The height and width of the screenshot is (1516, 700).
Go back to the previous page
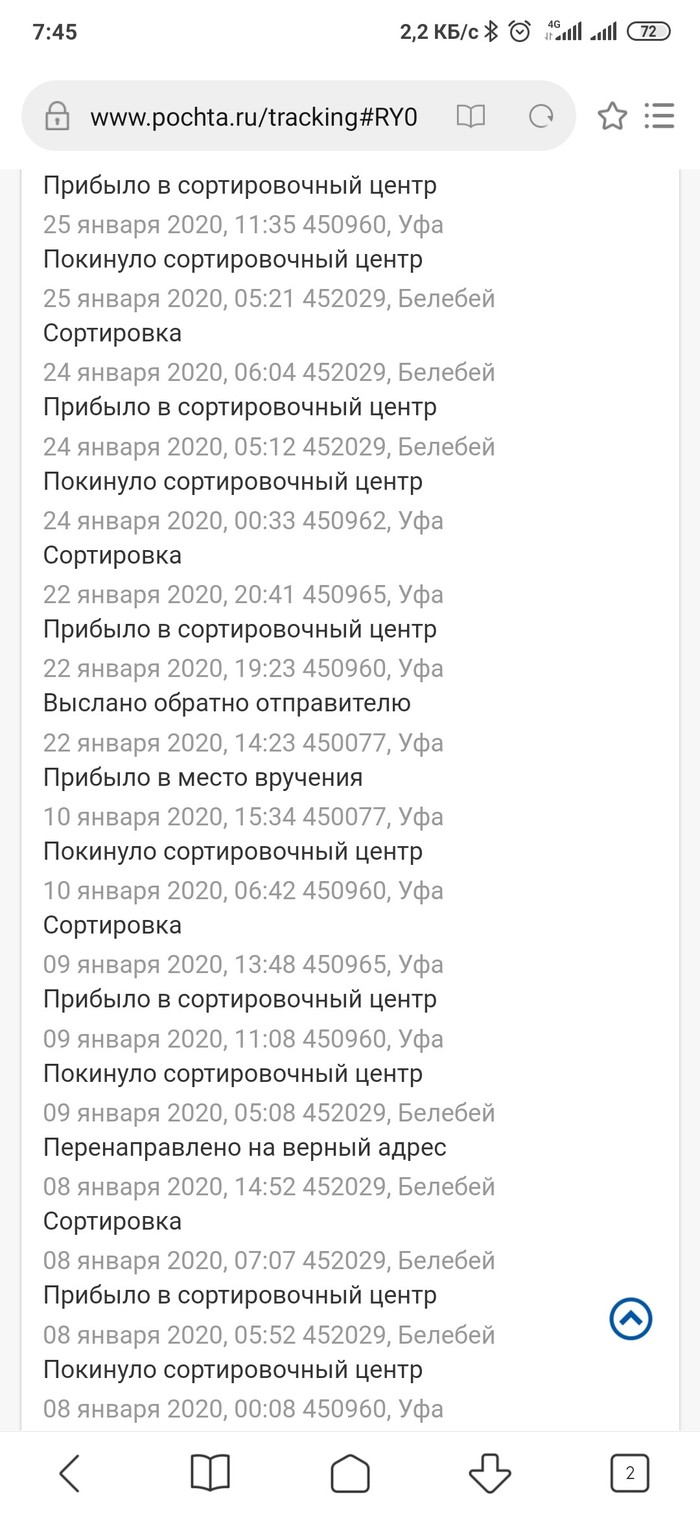point(69,1473)
